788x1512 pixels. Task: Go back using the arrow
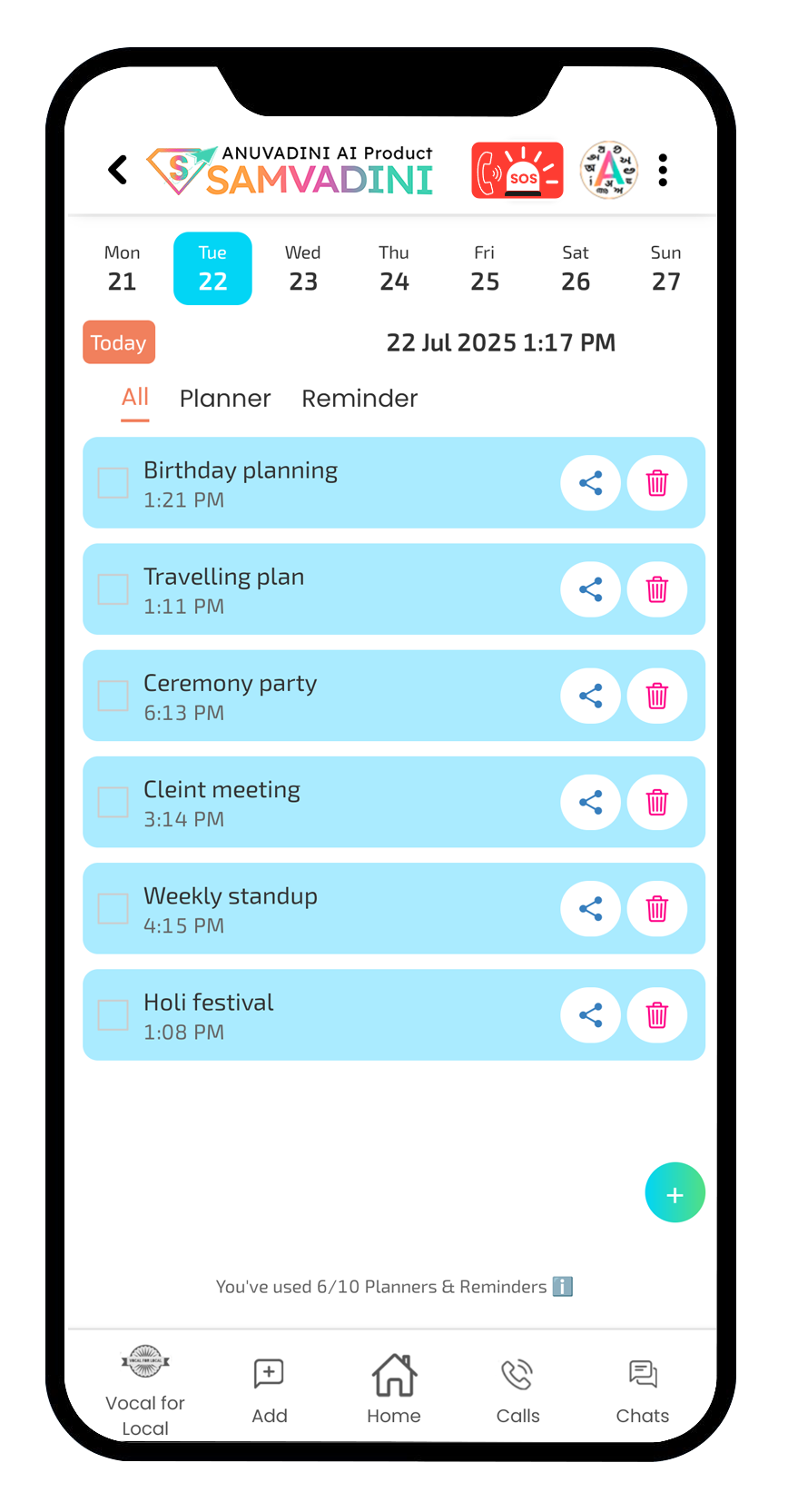click(x=117, y=170)
